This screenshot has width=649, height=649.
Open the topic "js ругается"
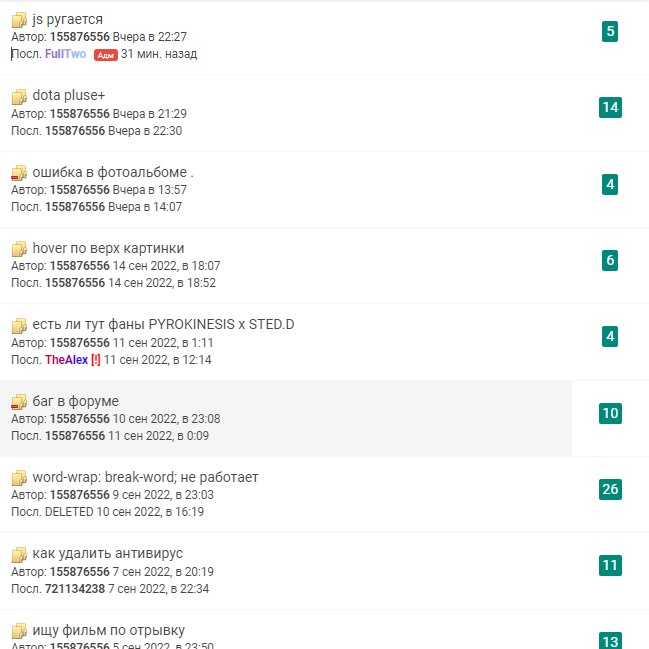(67, 19)
